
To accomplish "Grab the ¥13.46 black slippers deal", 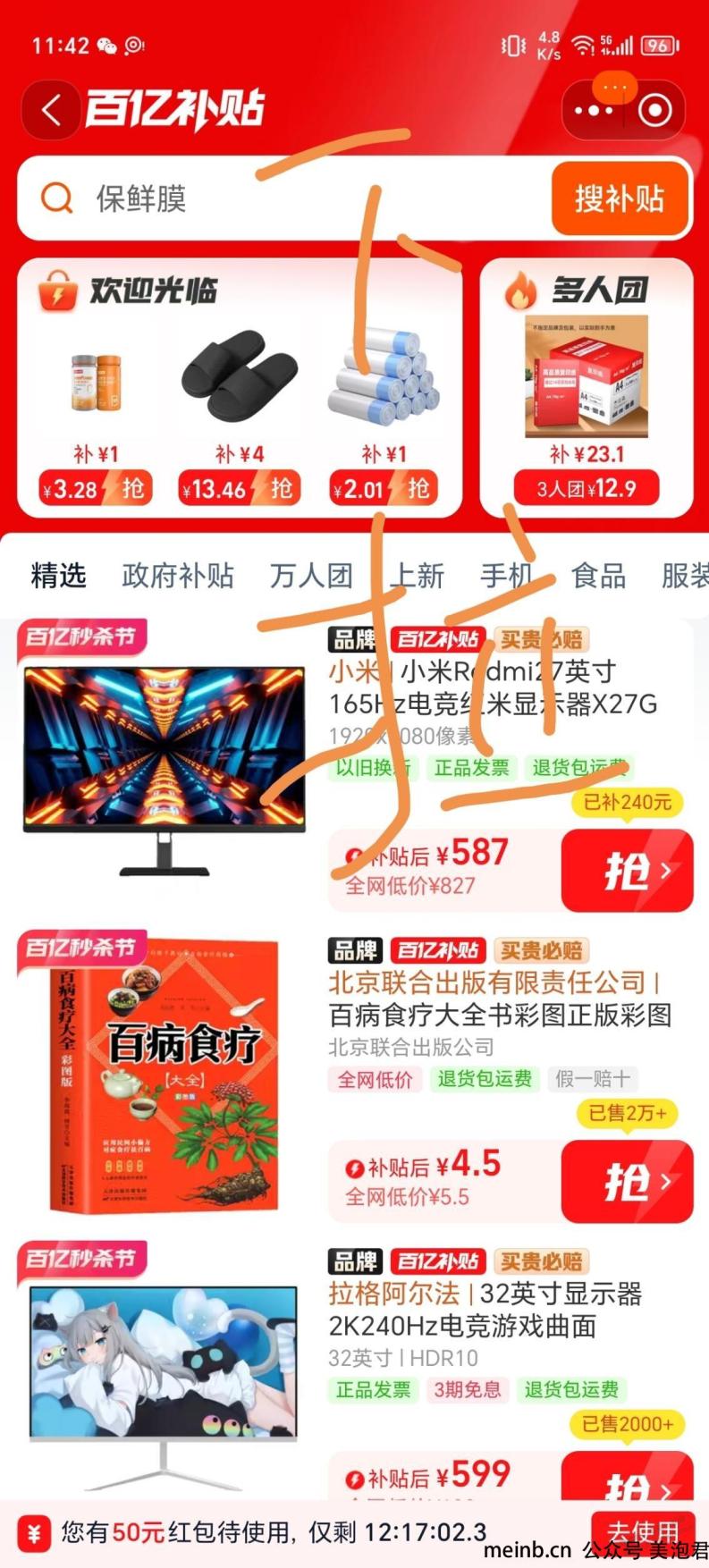I will pos(238,488).
